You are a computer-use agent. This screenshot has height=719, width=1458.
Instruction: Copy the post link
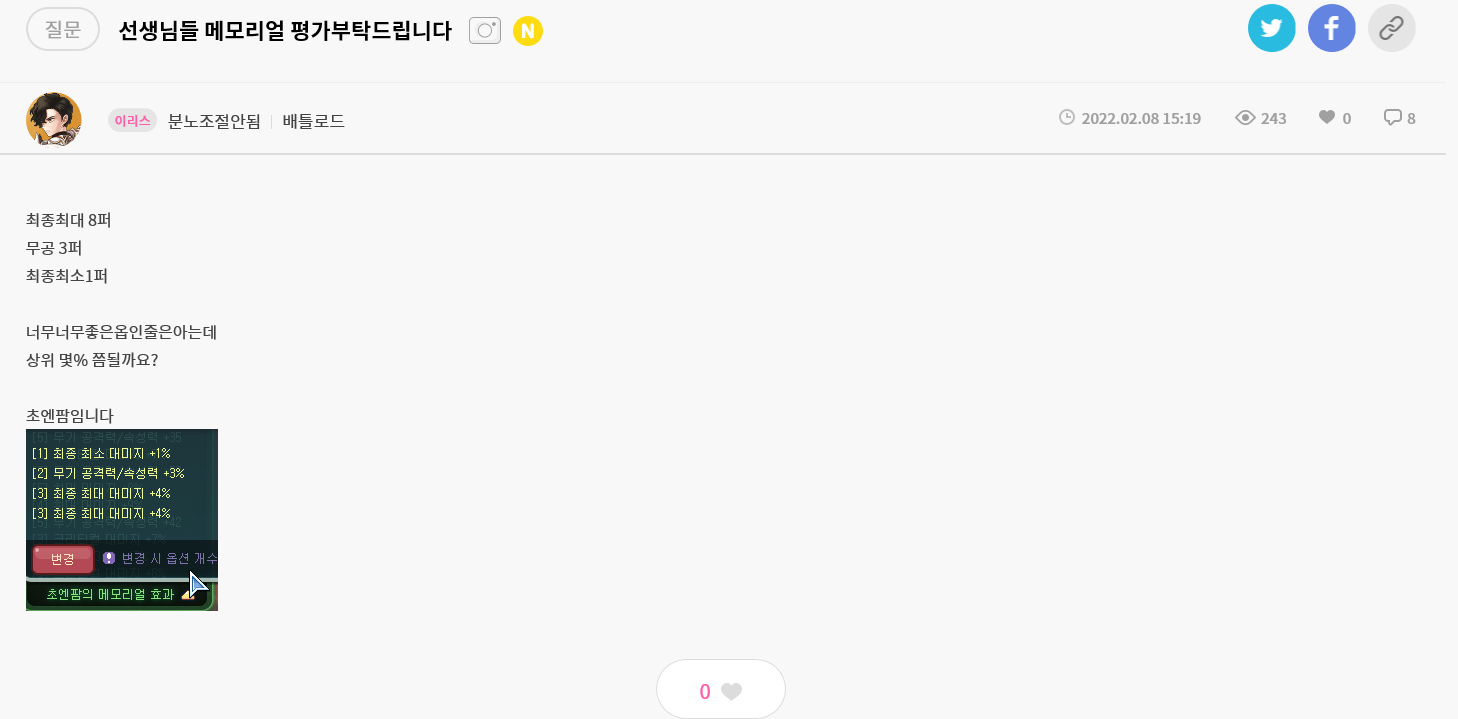(1391, 28)
